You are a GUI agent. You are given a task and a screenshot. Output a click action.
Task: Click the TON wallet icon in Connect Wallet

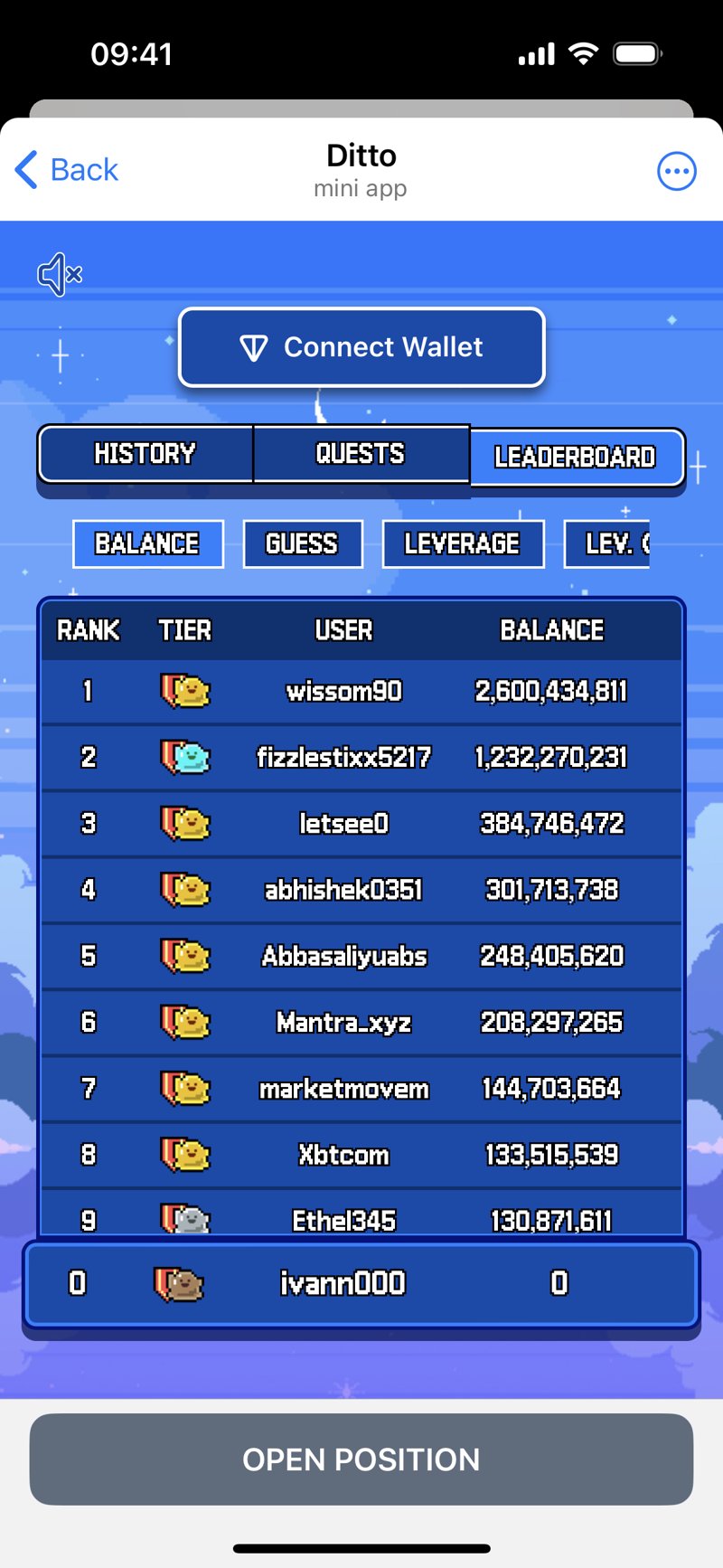256,346
